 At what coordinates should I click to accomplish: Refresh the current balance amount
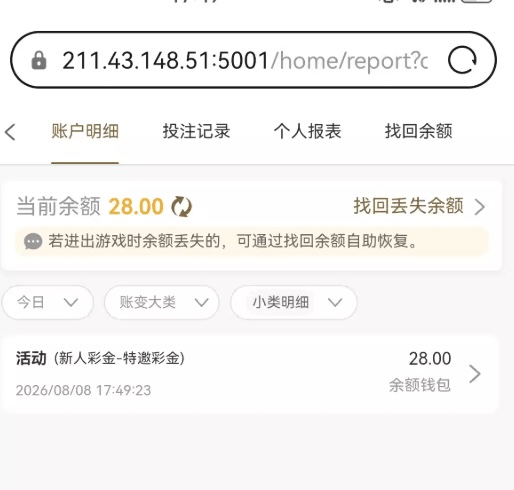(181, 207)
